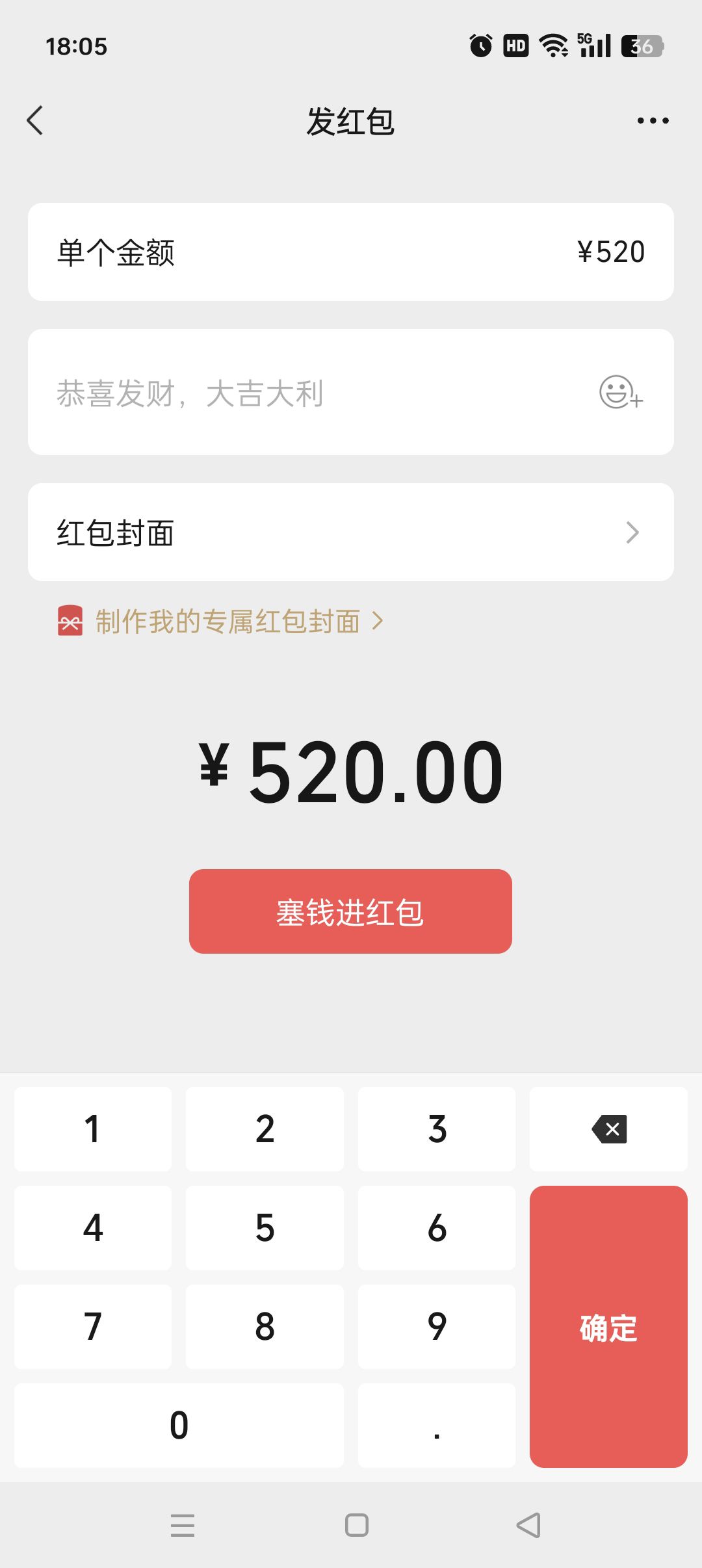
Task: Type digit 3 on the keypad
Action: pos(437,1129)
